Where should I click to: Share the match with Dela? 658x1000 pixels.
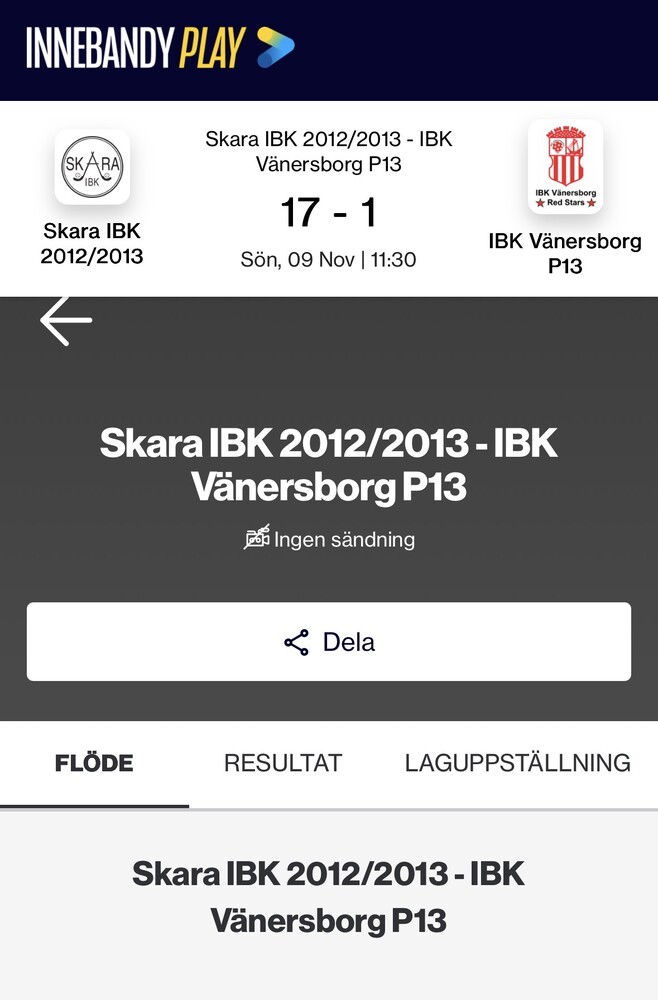click(329, 642)
